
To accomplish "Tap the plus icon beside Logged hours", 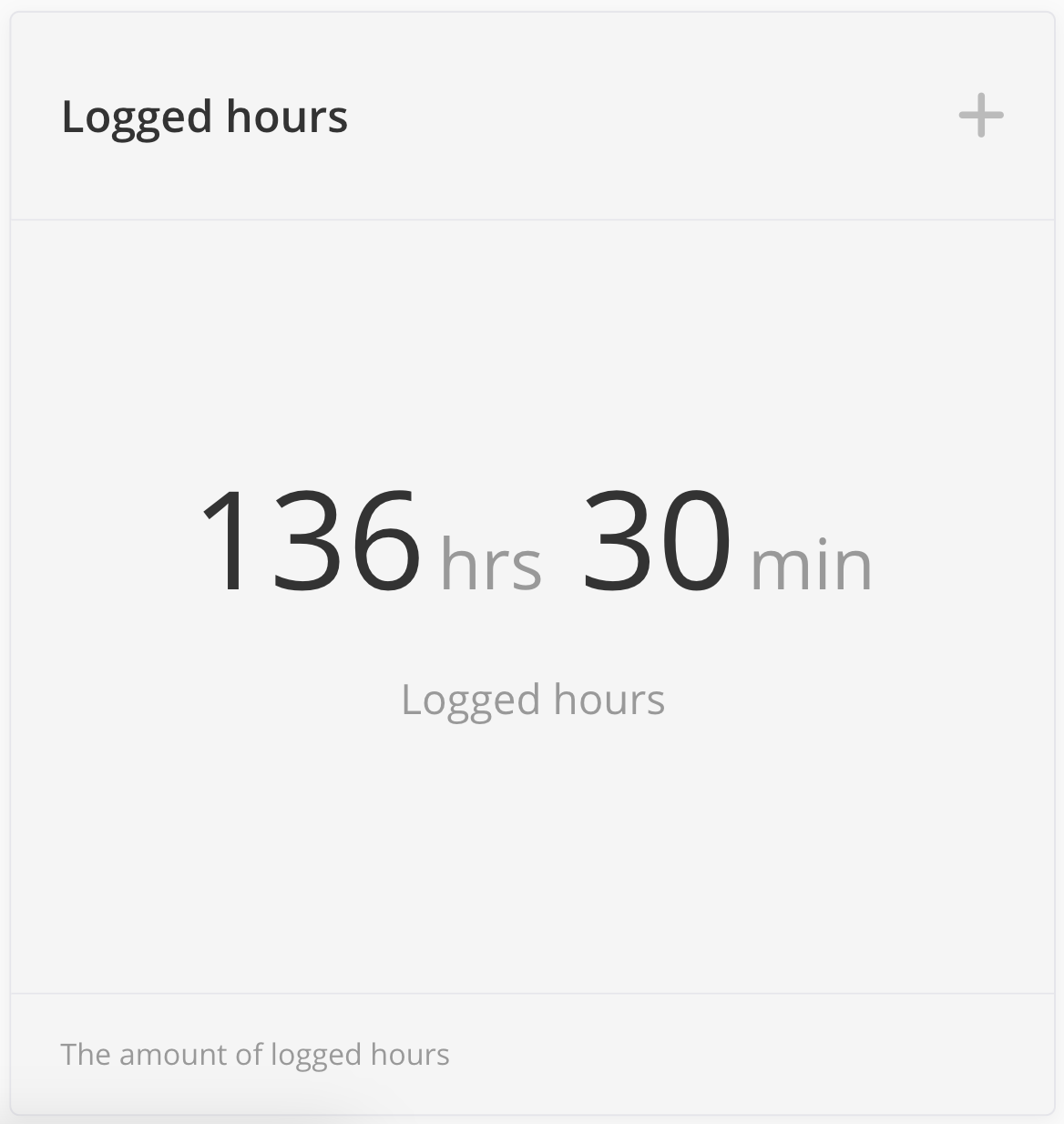I will (981, 117).
